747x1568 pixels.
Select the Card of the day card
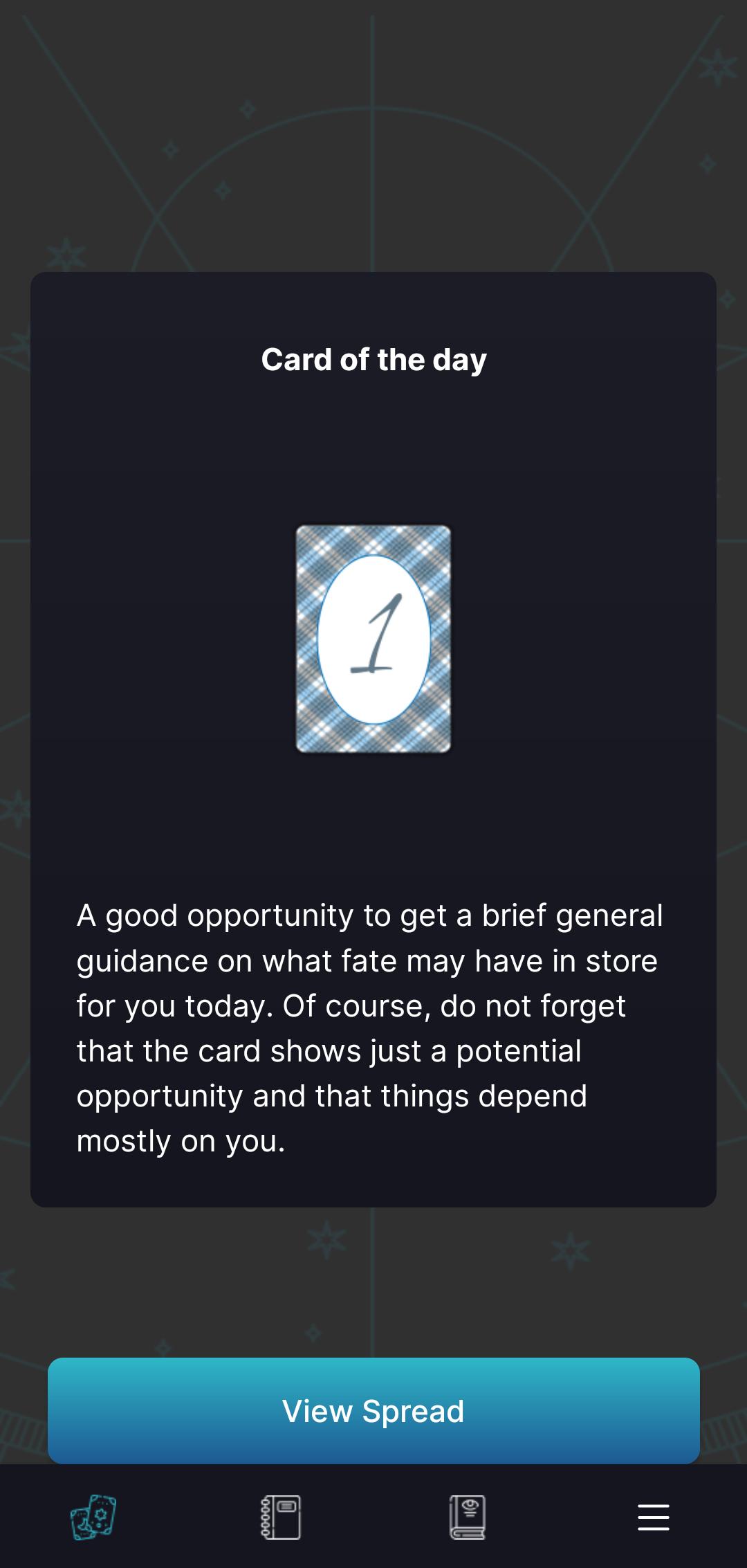373,639
